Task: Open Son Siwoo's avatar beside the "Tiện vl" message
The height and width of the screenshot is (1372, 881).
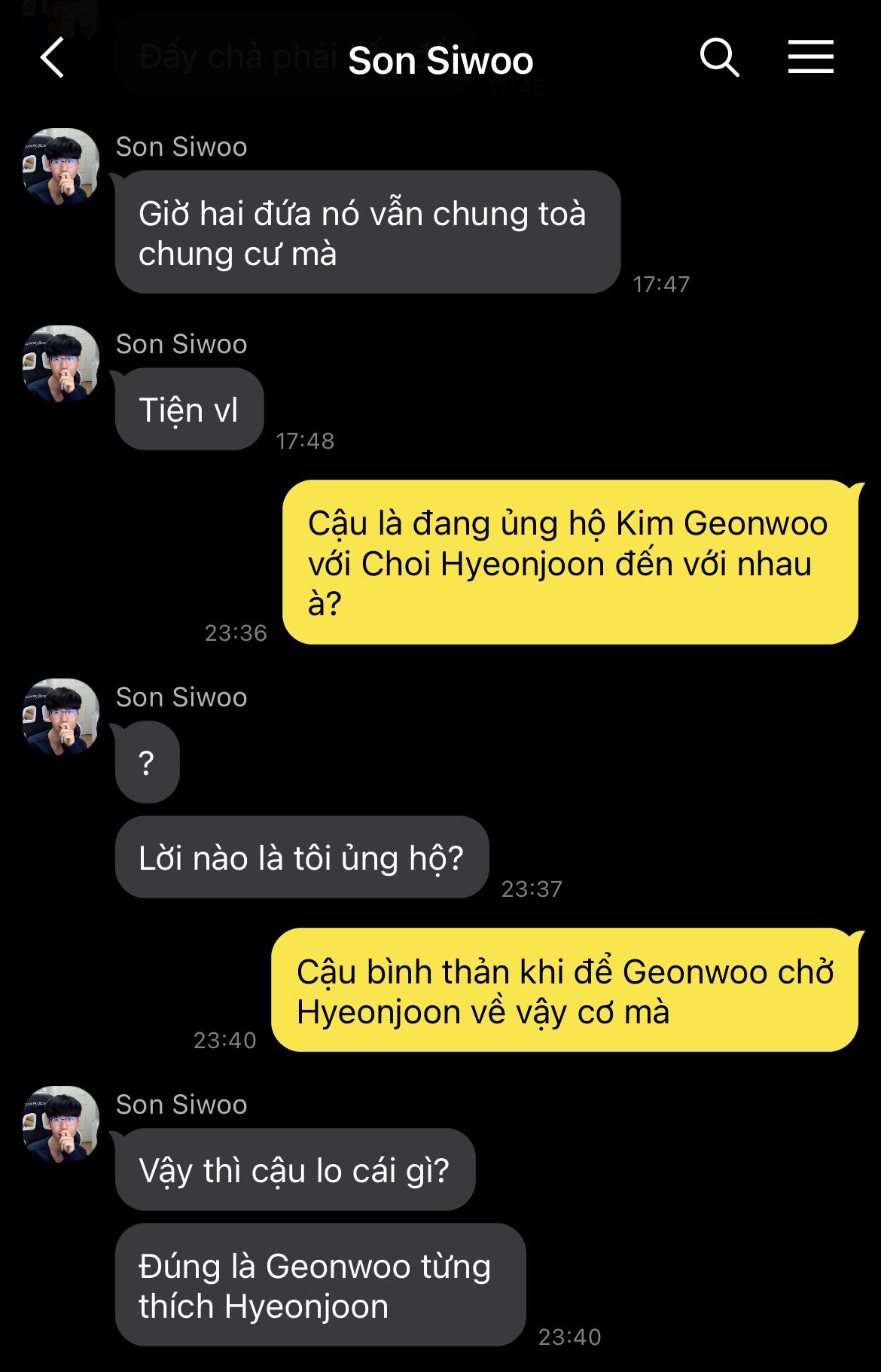Action: (x=61, y=364)
